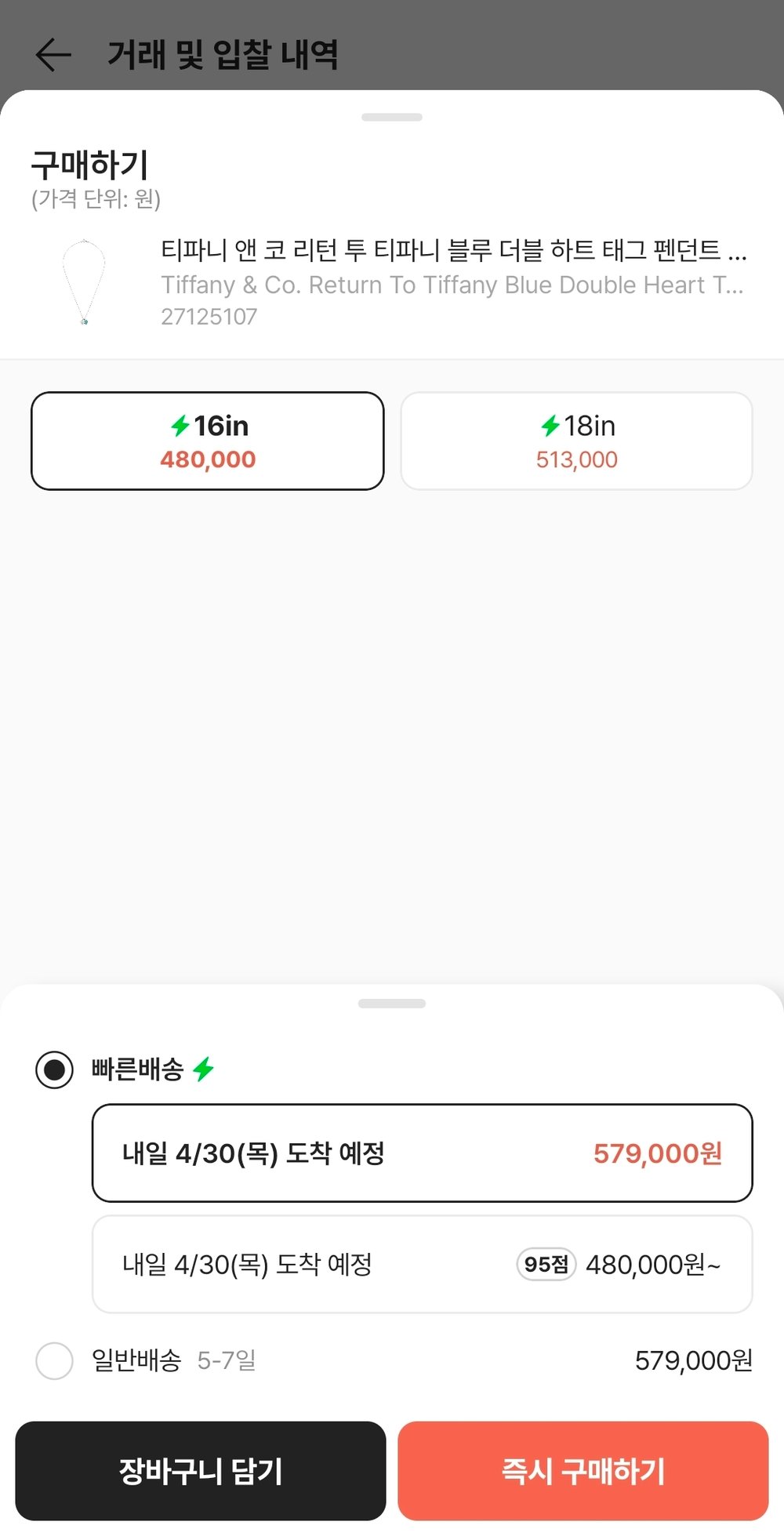Go back from 거래 및 입찰 내역
Viewport: 784px width, 1536px height.
point(53,55)
